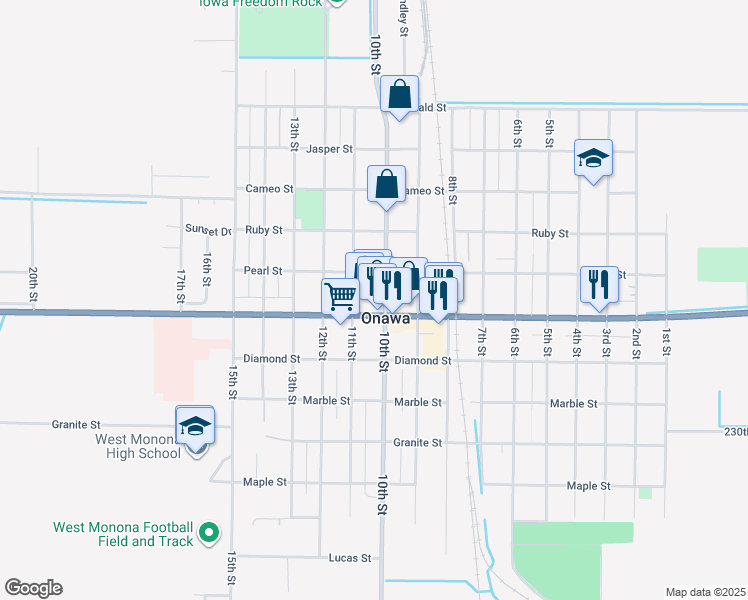Tap the Google logo

(x=33, y=588)
